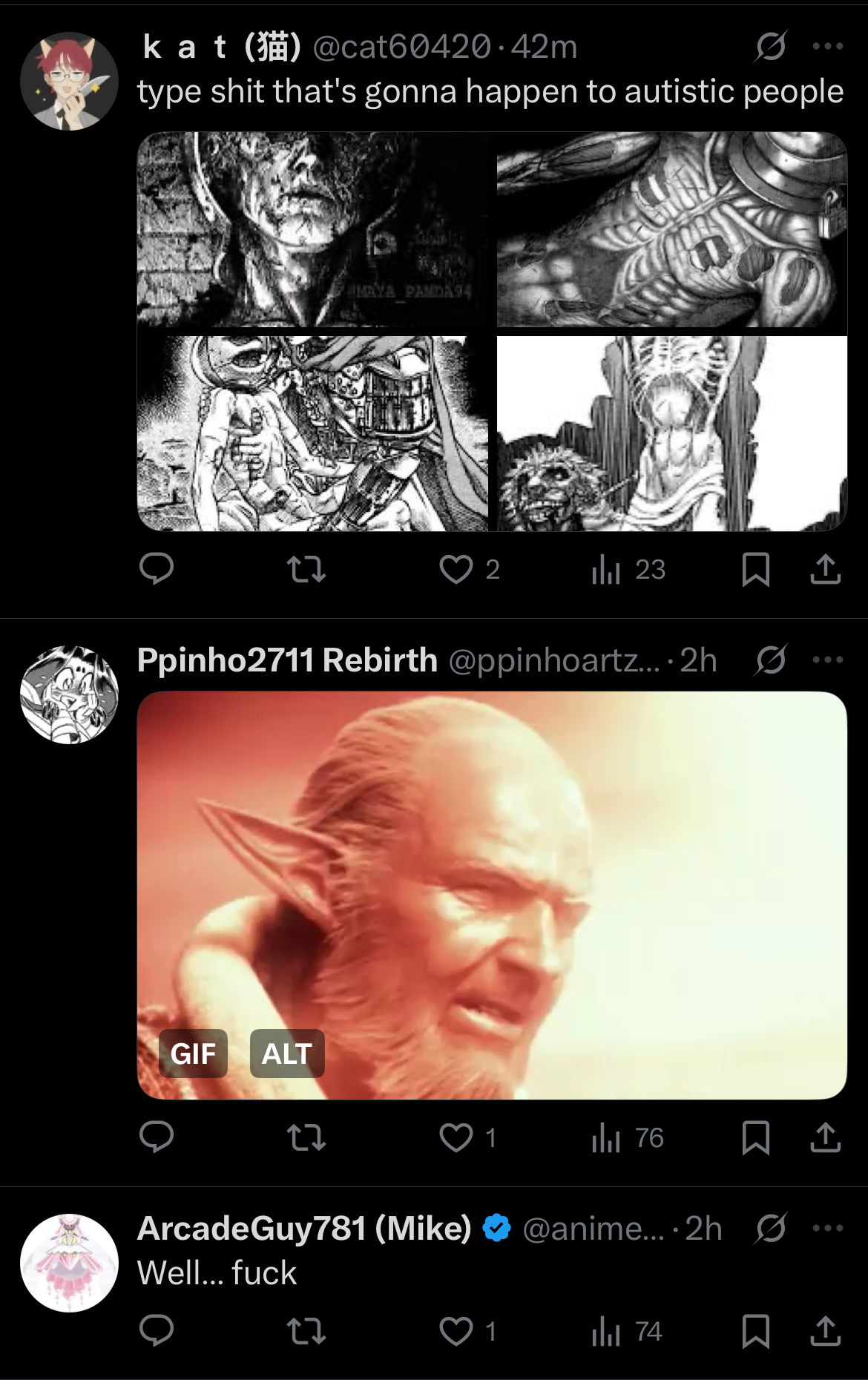Repost kat's post

coord(306,570)
